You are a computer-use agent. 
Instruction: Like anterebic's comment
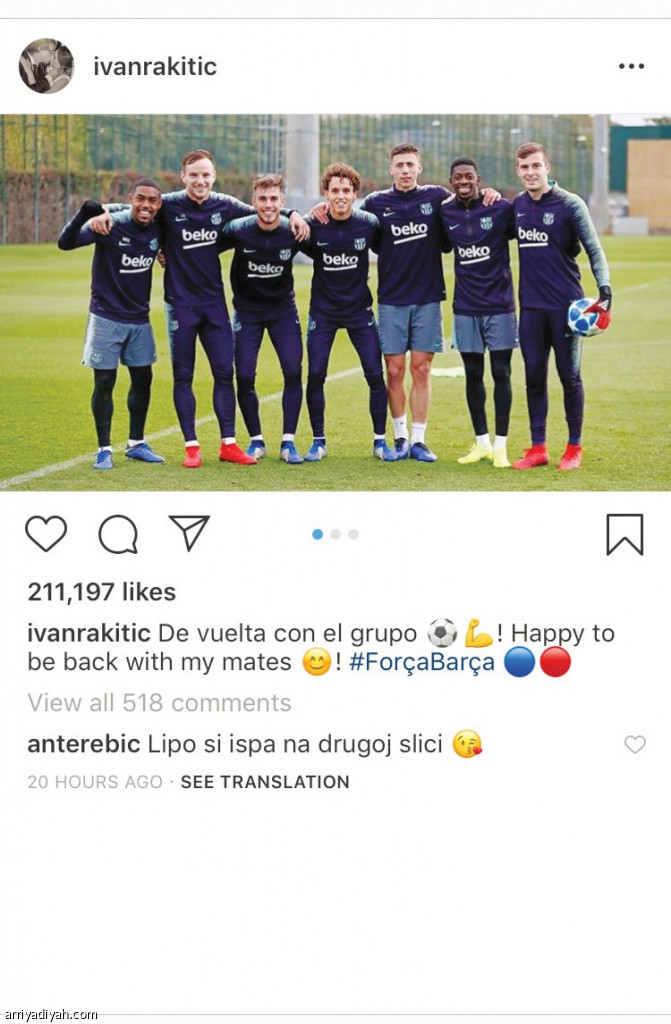635,744
